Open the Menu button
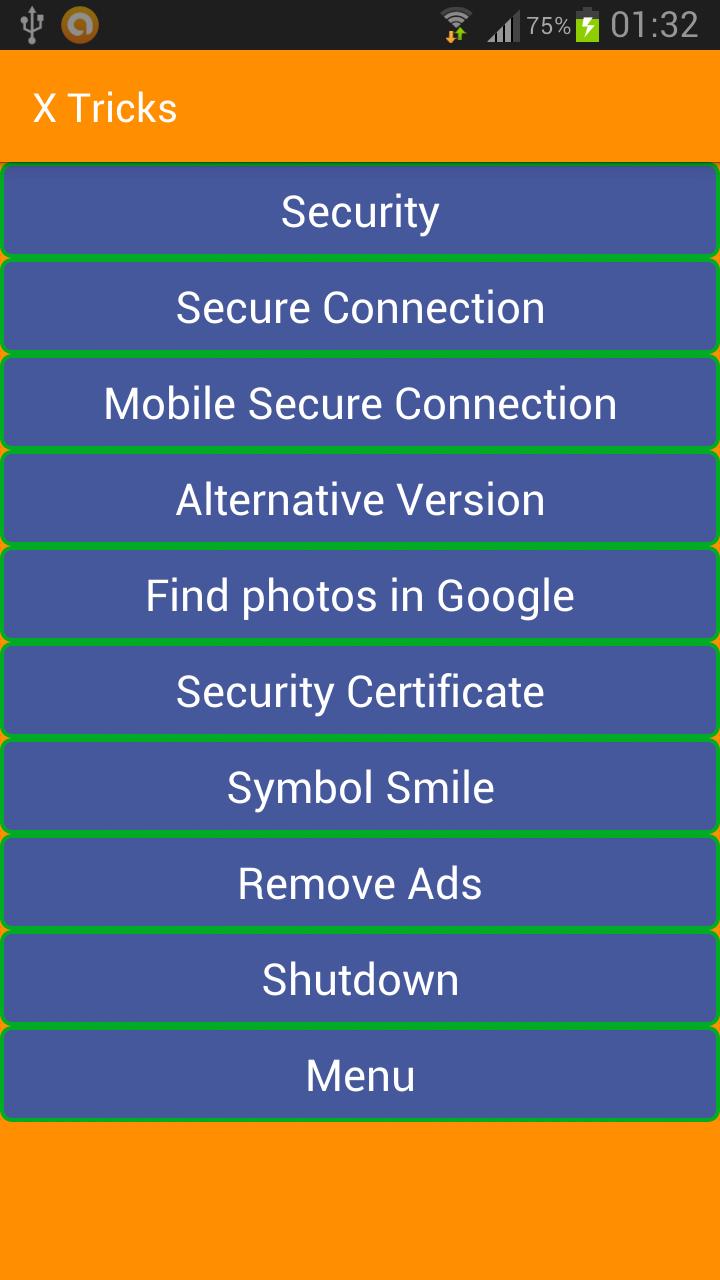This screenshot has width=720, height=1280. pyautogui.click(x=360, y=1076)
